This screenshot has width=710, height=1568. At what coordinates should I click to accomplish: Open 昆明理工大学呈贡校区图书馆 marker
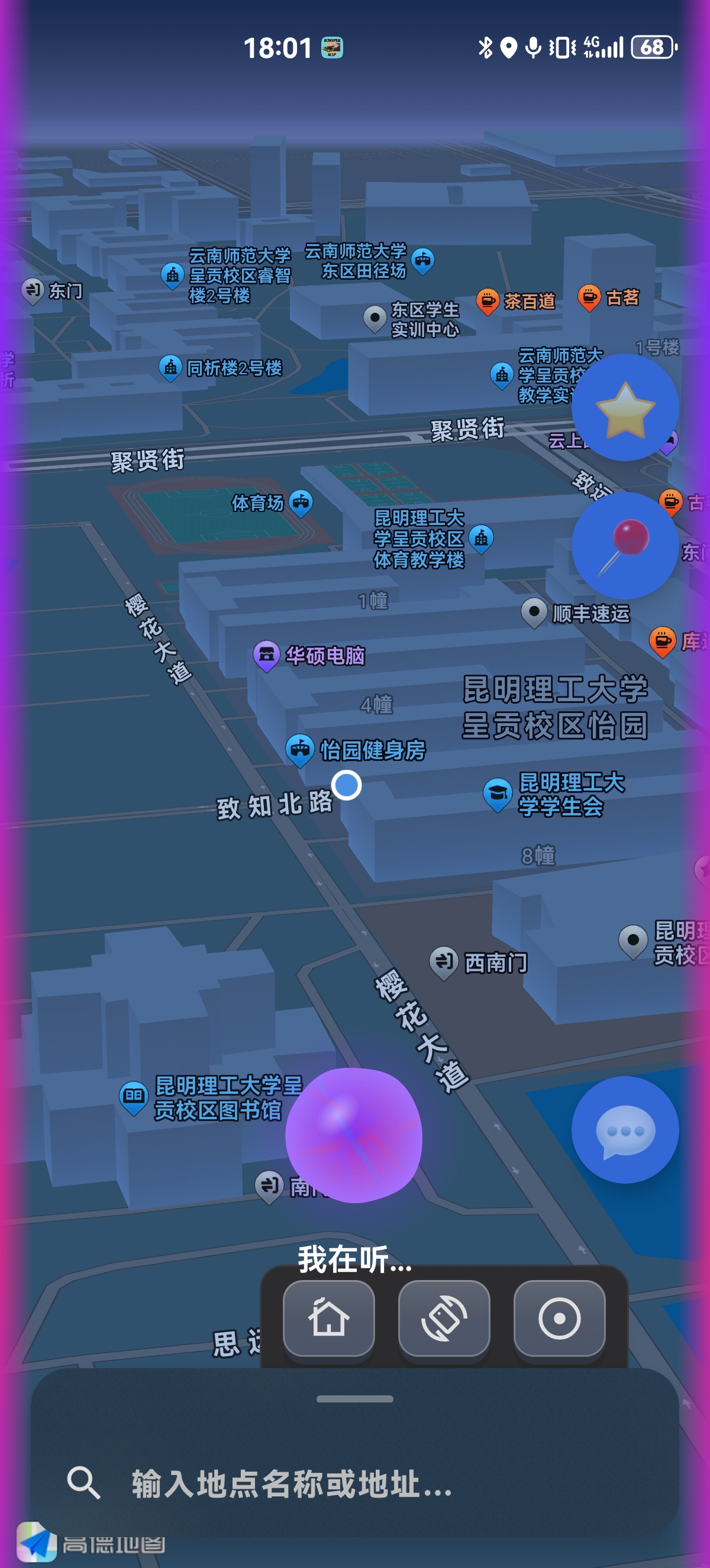133,1097
